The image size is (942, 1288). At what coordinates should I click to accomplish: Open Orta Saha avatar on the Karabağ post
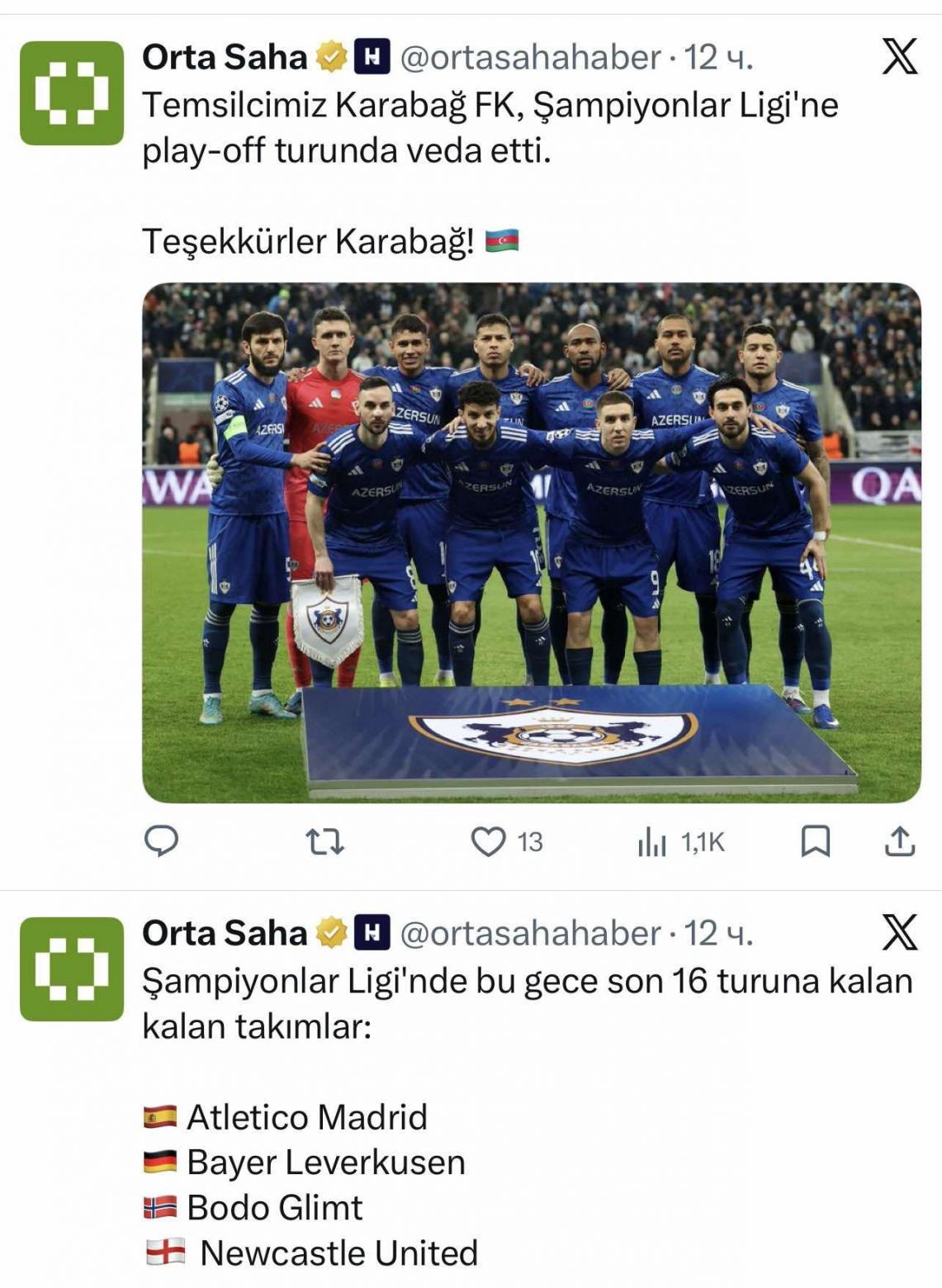[72, 93]
